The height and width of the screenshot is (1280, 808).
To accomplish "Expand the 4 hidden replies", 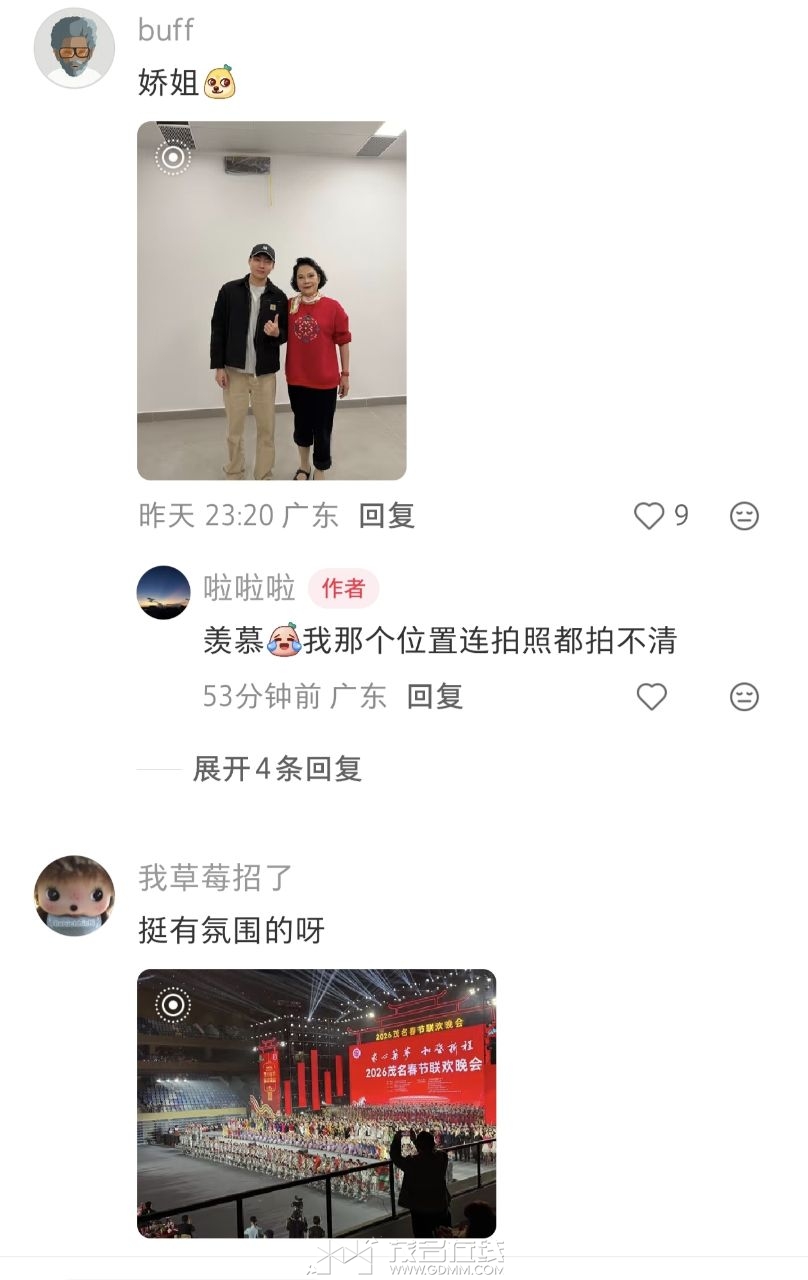I will (x=277, y=769).
